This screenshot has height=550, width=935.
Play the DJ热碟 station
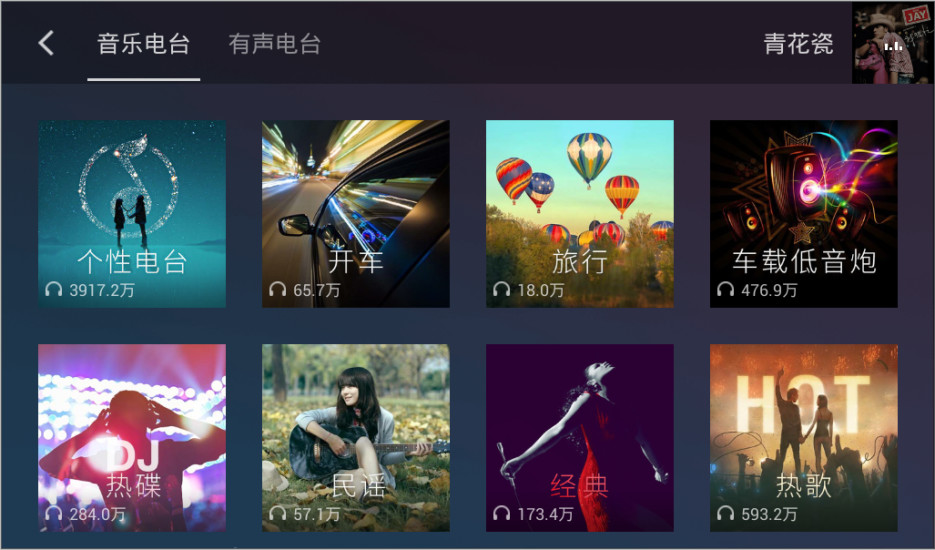pos(132,438)
